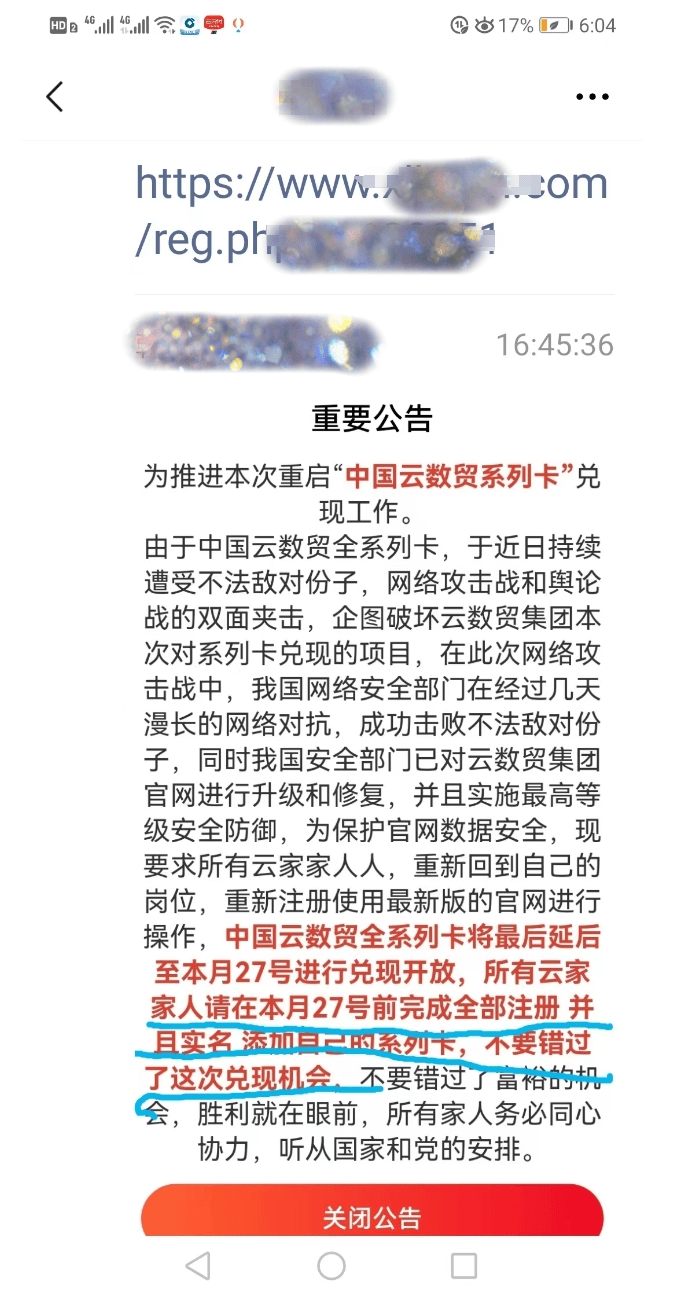
Task: Tap the system home button
Action: click(331, 1266)
